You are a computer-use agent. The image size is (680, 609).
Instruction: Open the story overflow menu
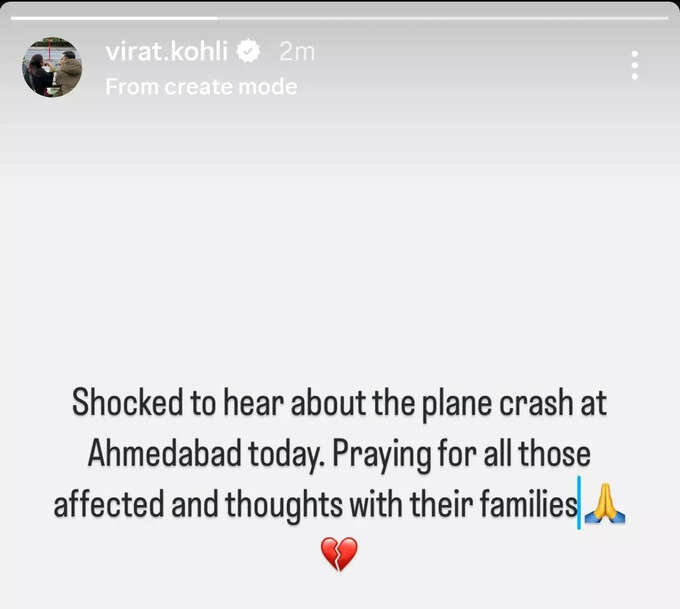pos(634,65)
